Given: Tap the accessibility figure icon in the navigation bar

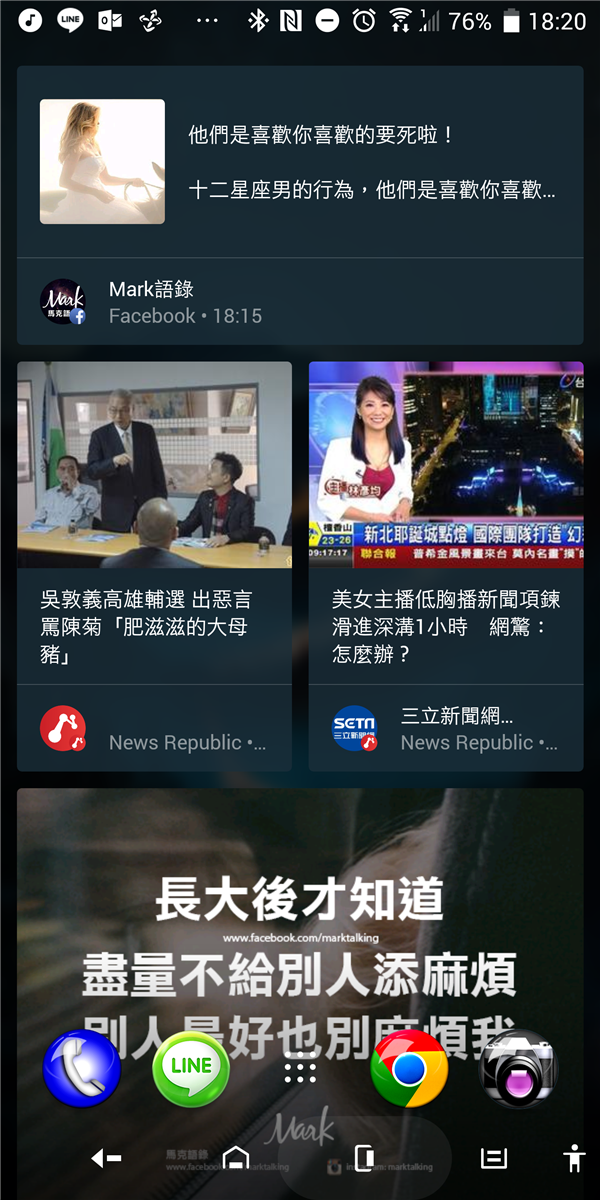Looking at the screenshot, I should (x=574, y=1158).
